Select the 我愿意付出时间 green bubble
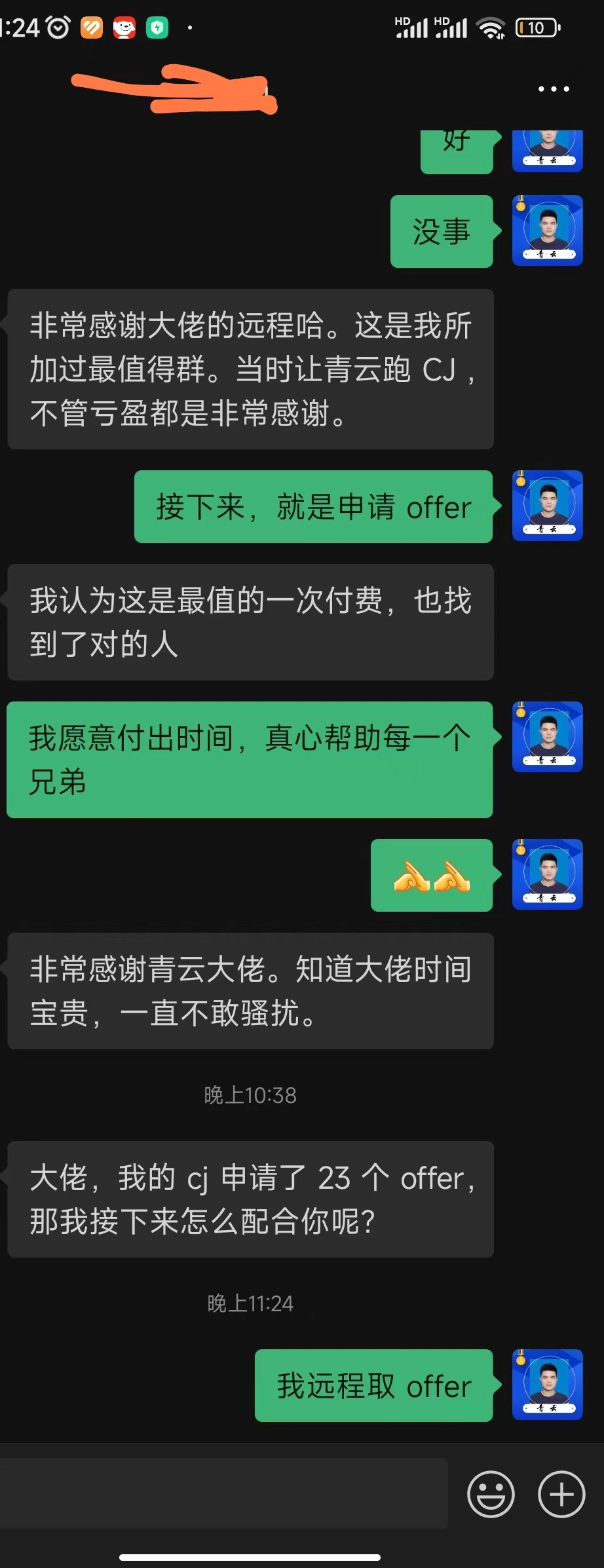Screen dimensions: 604x1568 click(250, 759)
